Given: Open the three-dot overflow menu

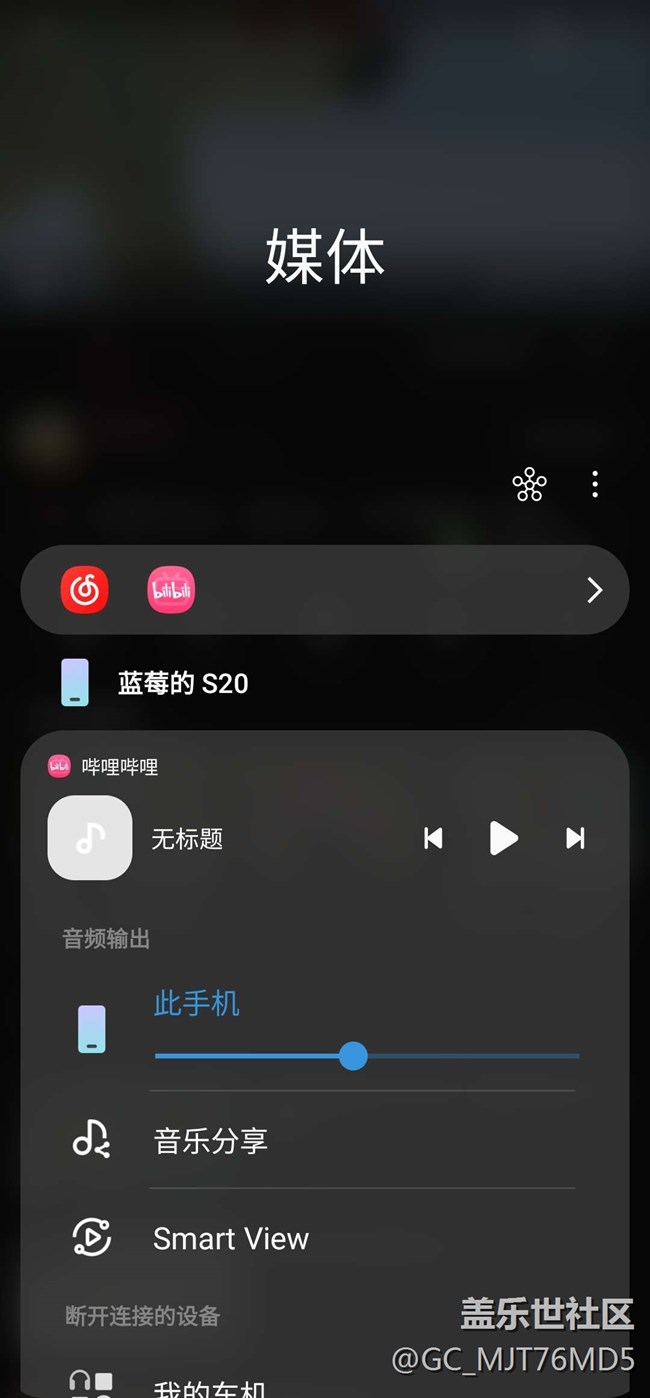Looking at the screenshot, I should tap(595, 485).
